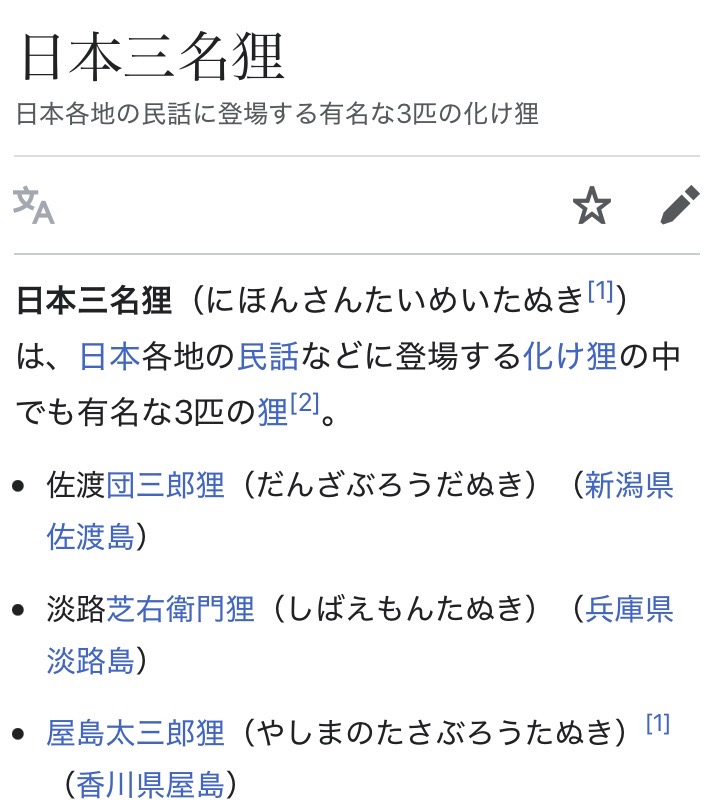Image resolution: width=708 pixels, height=811 pixels.
Task: Follow the 民話 link
Action: (x=268, y=356)
